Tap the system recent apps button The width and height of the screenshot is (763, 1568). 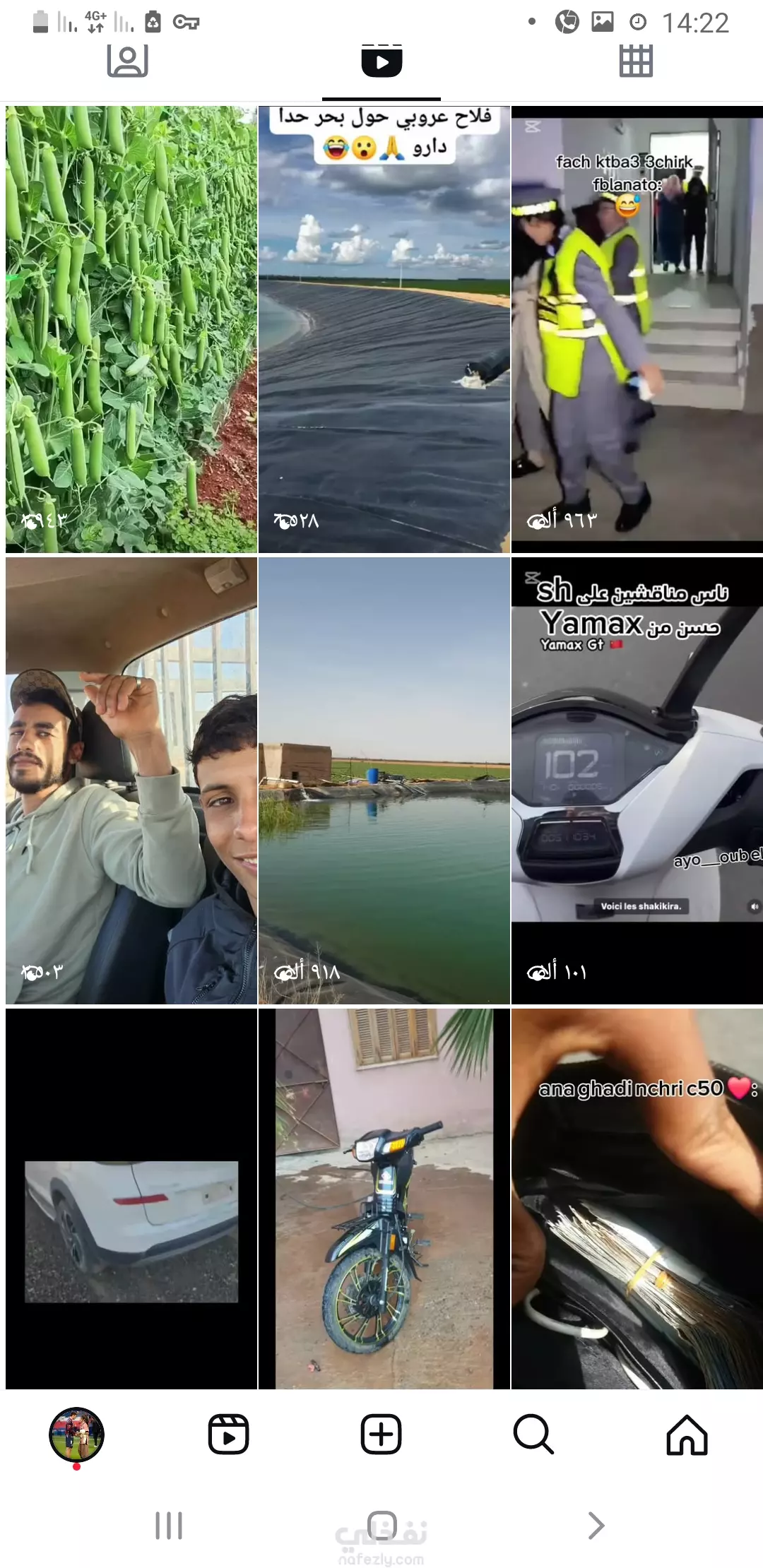(169, 1526)
